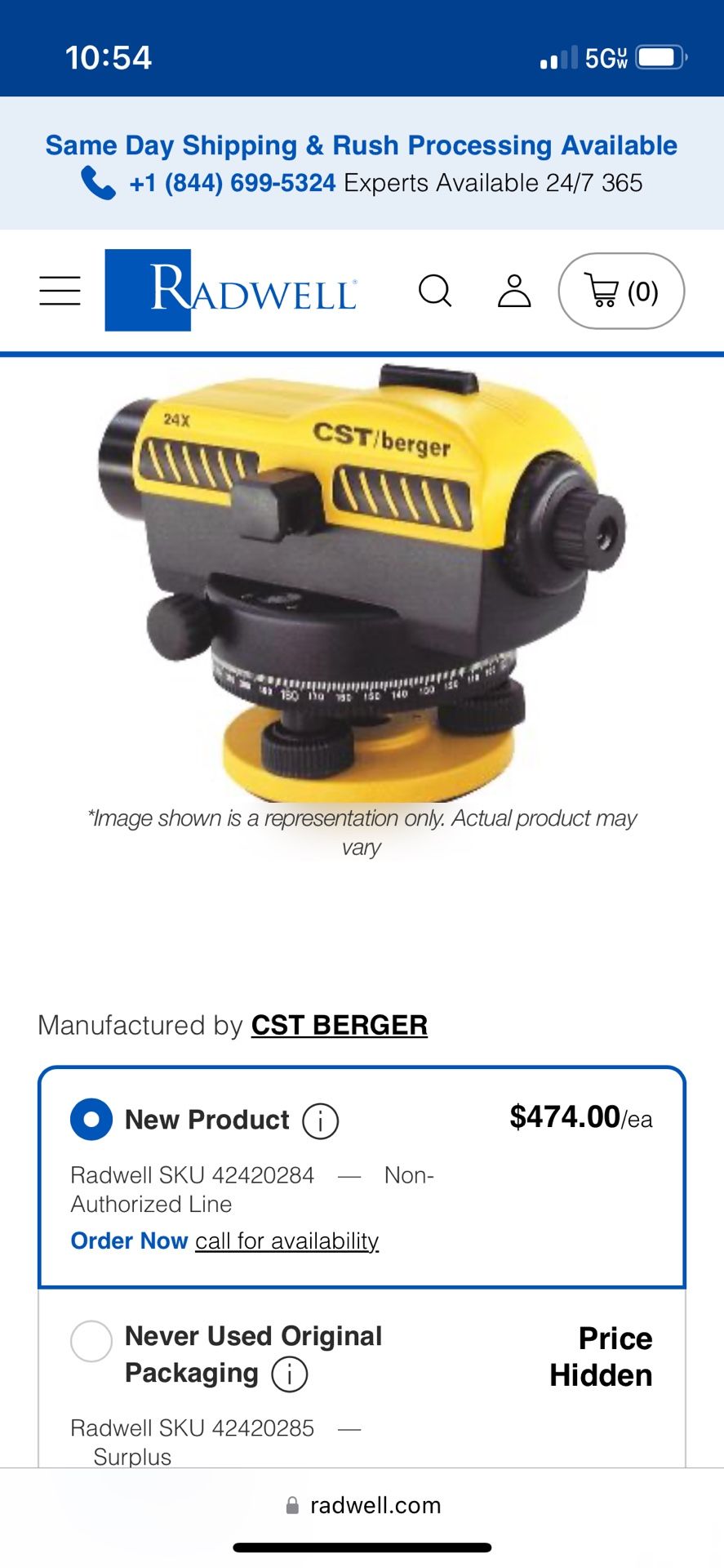
Task: Open the CST BERGER manufacturer page
Action: 340,1025
